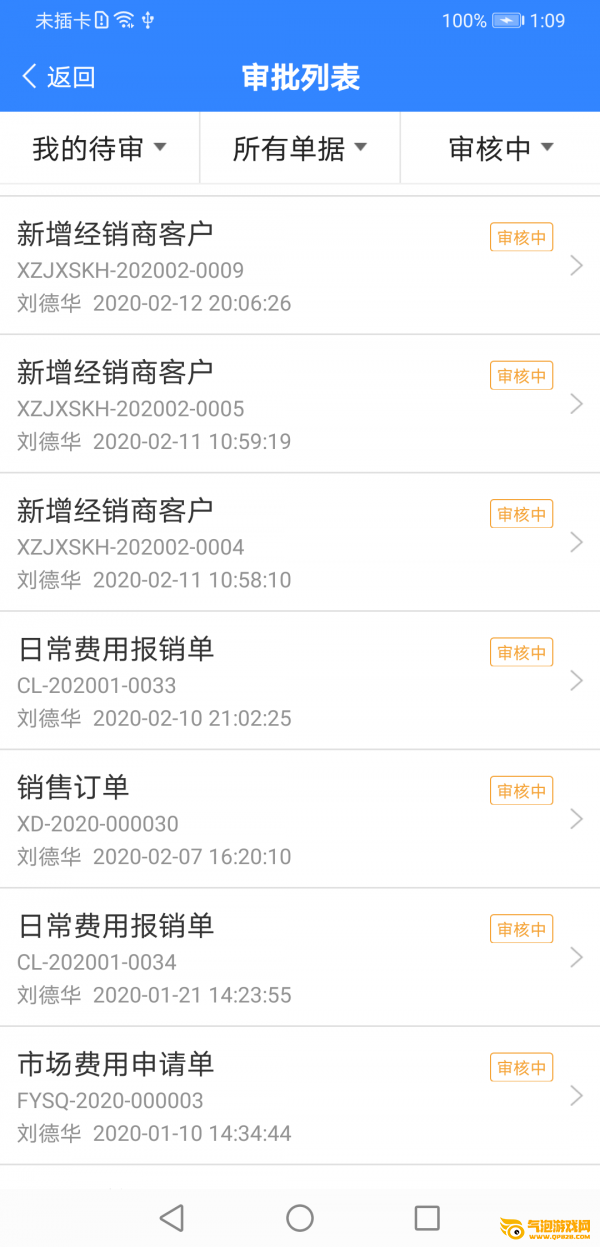Open record XZJXSKH-202002-0005

pyautogui.click(x=300, y=404)
